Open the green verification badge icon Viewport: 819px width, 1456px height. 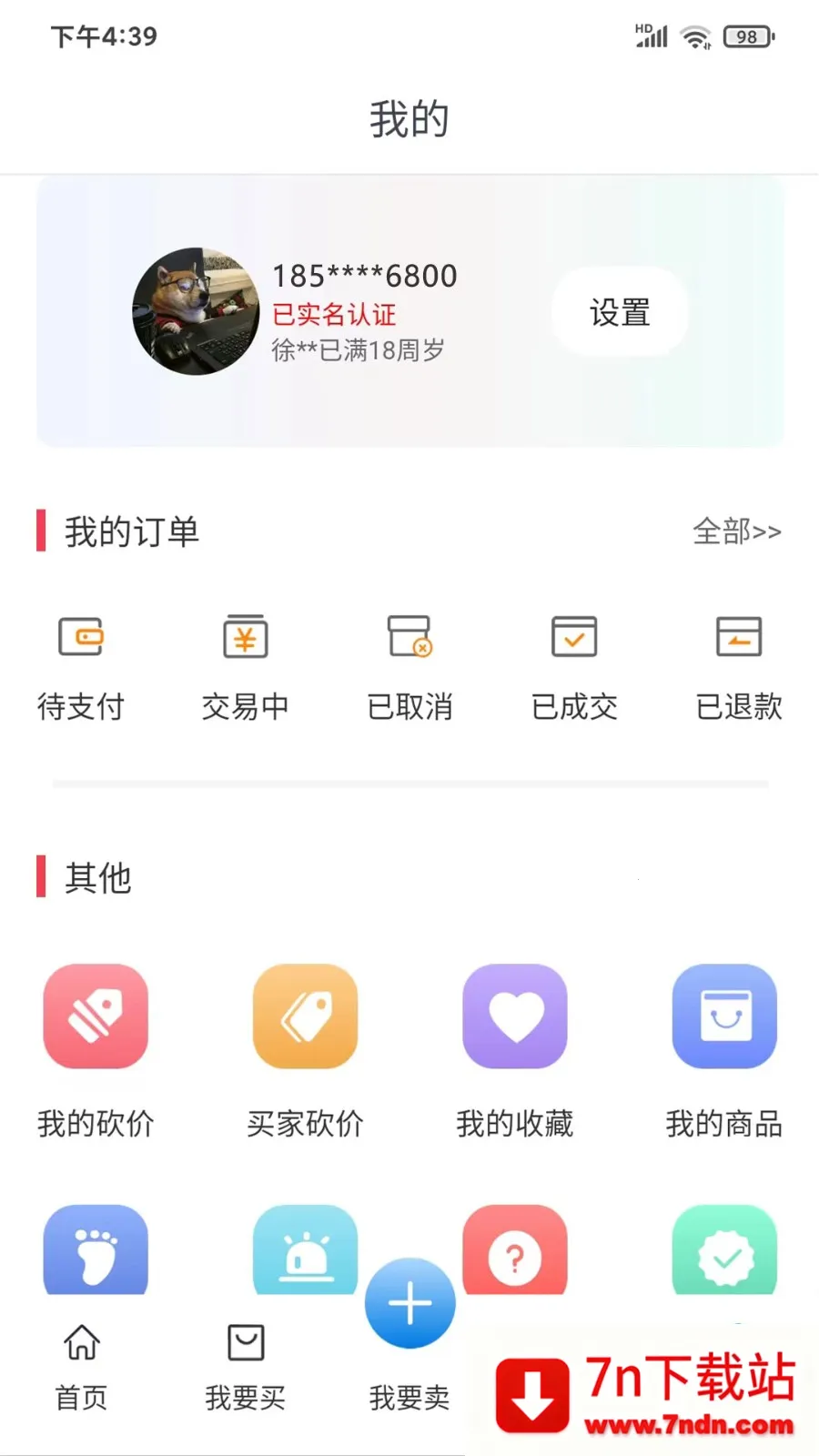pos(723,1250)
